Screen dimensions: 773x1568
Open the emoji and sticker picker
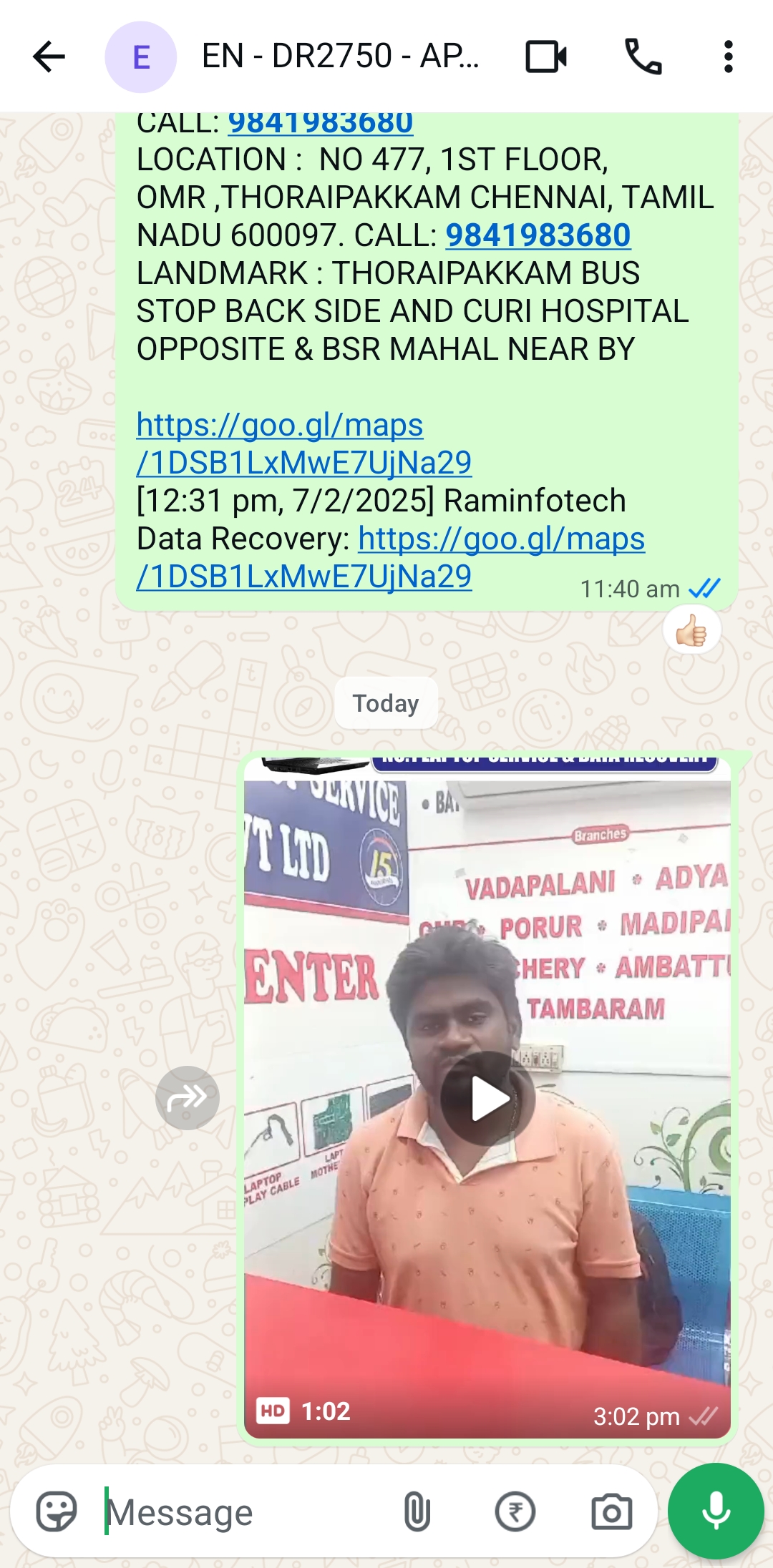coord(57,1511)
